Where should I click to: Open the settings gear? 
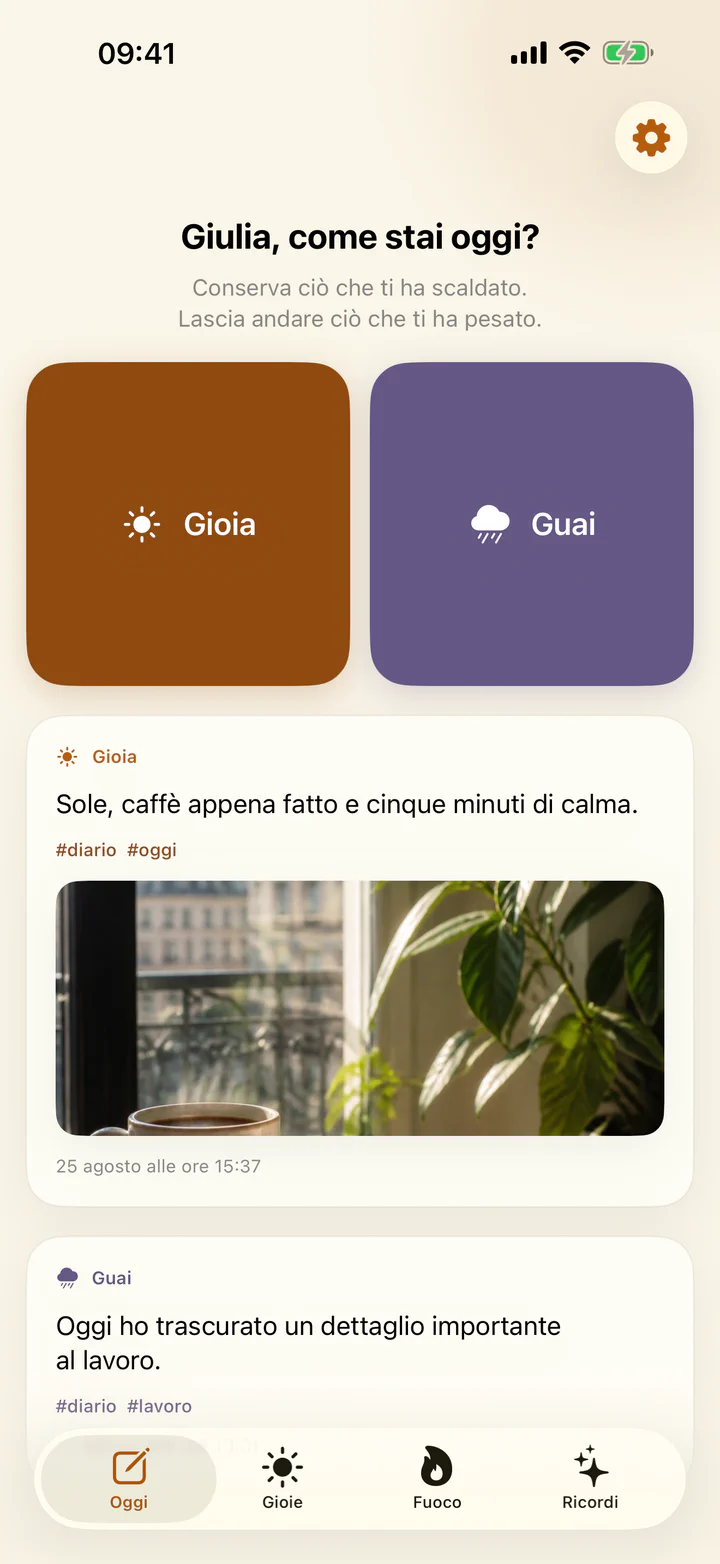pos(651,138)
